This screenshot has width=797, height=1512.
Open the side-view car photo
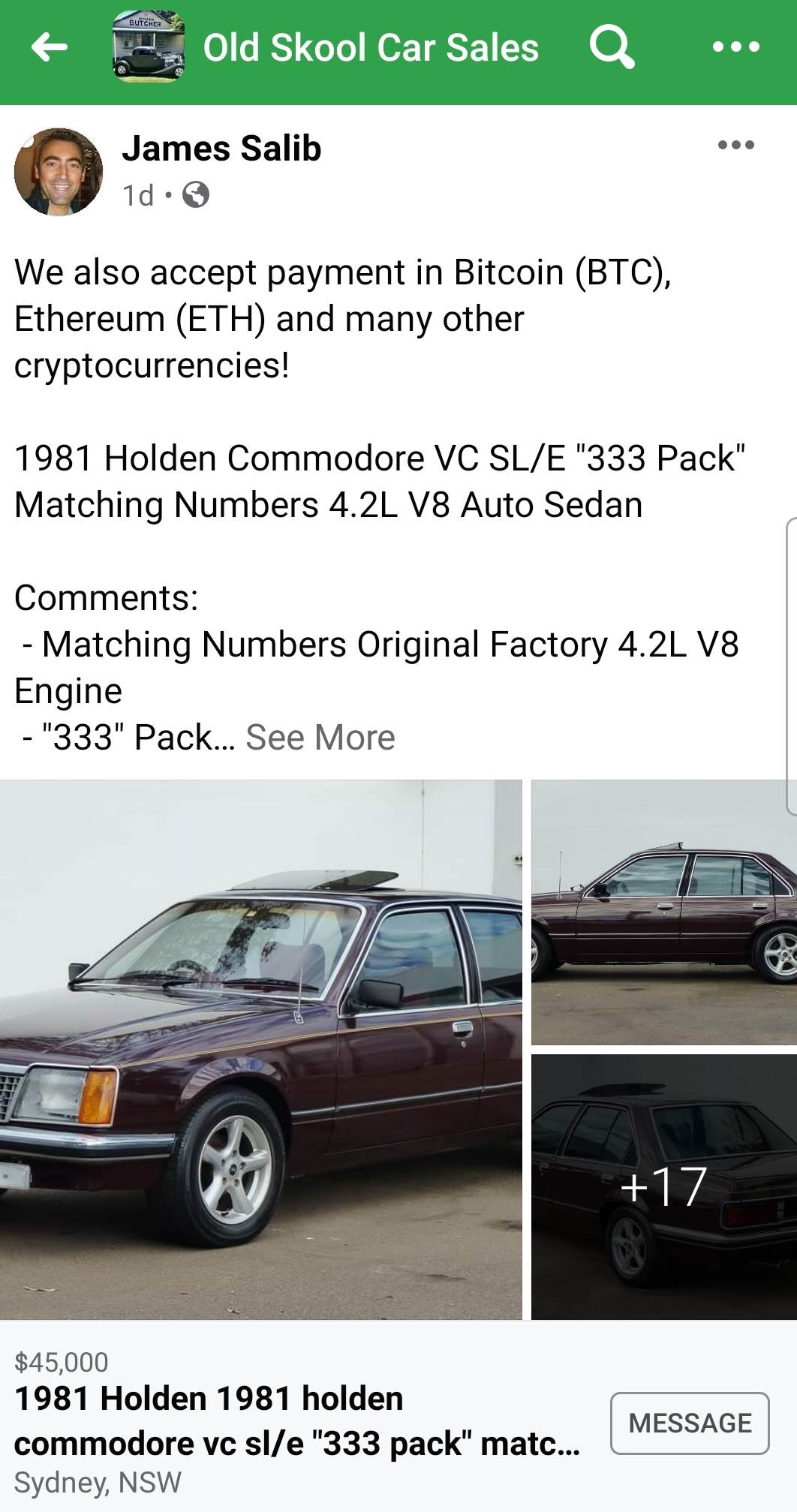(x=663, y=912)
